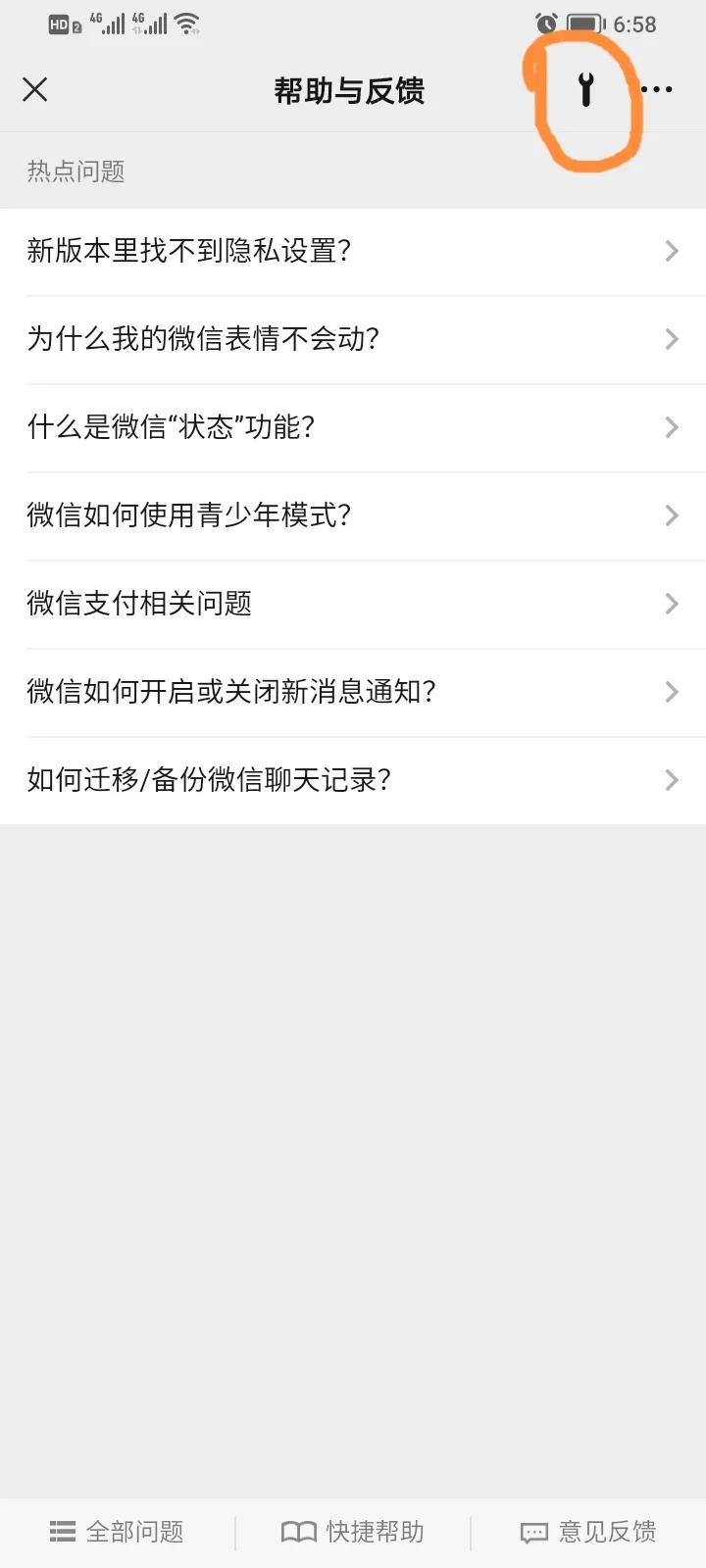The image size is (706, 1568).
Task: Switch to 全部问题 tab
Action: (117, 1532)
